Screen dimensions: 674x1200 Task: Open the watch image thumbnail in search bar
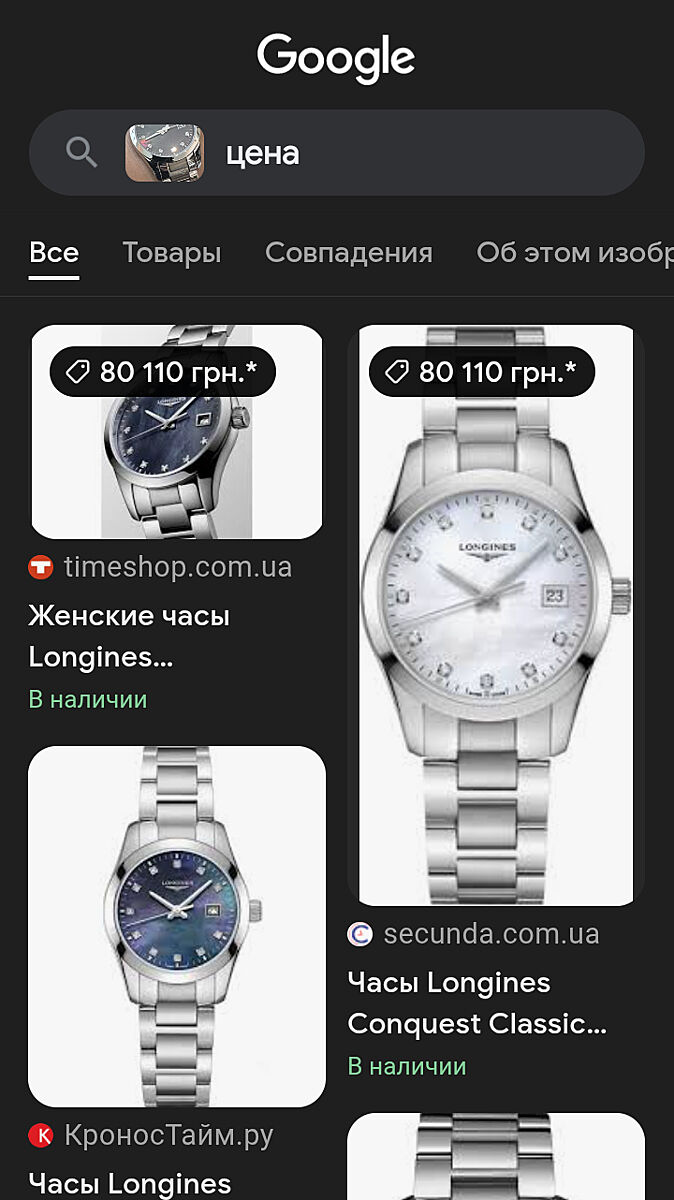[165, 153]
